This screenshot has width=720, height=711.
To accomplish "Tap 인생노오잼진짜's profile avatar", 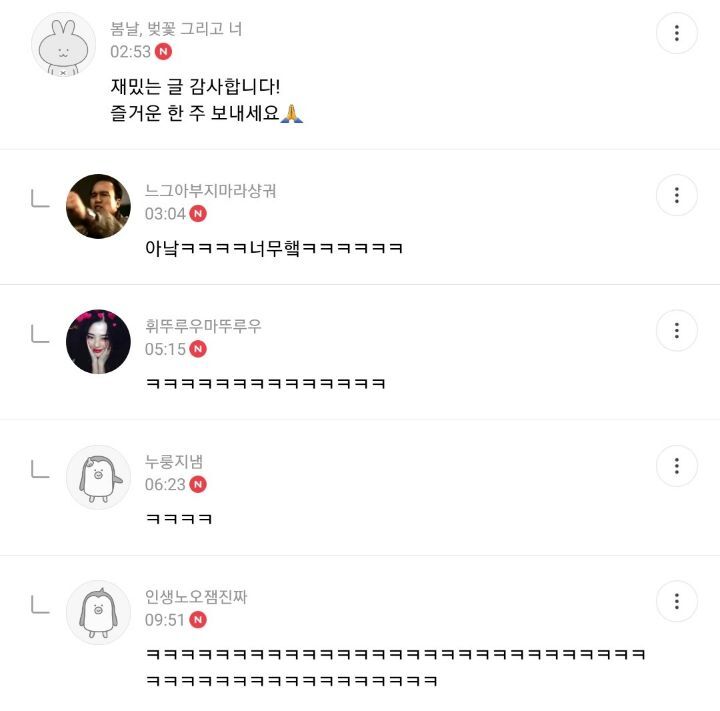I will click(x=98, y=612).
